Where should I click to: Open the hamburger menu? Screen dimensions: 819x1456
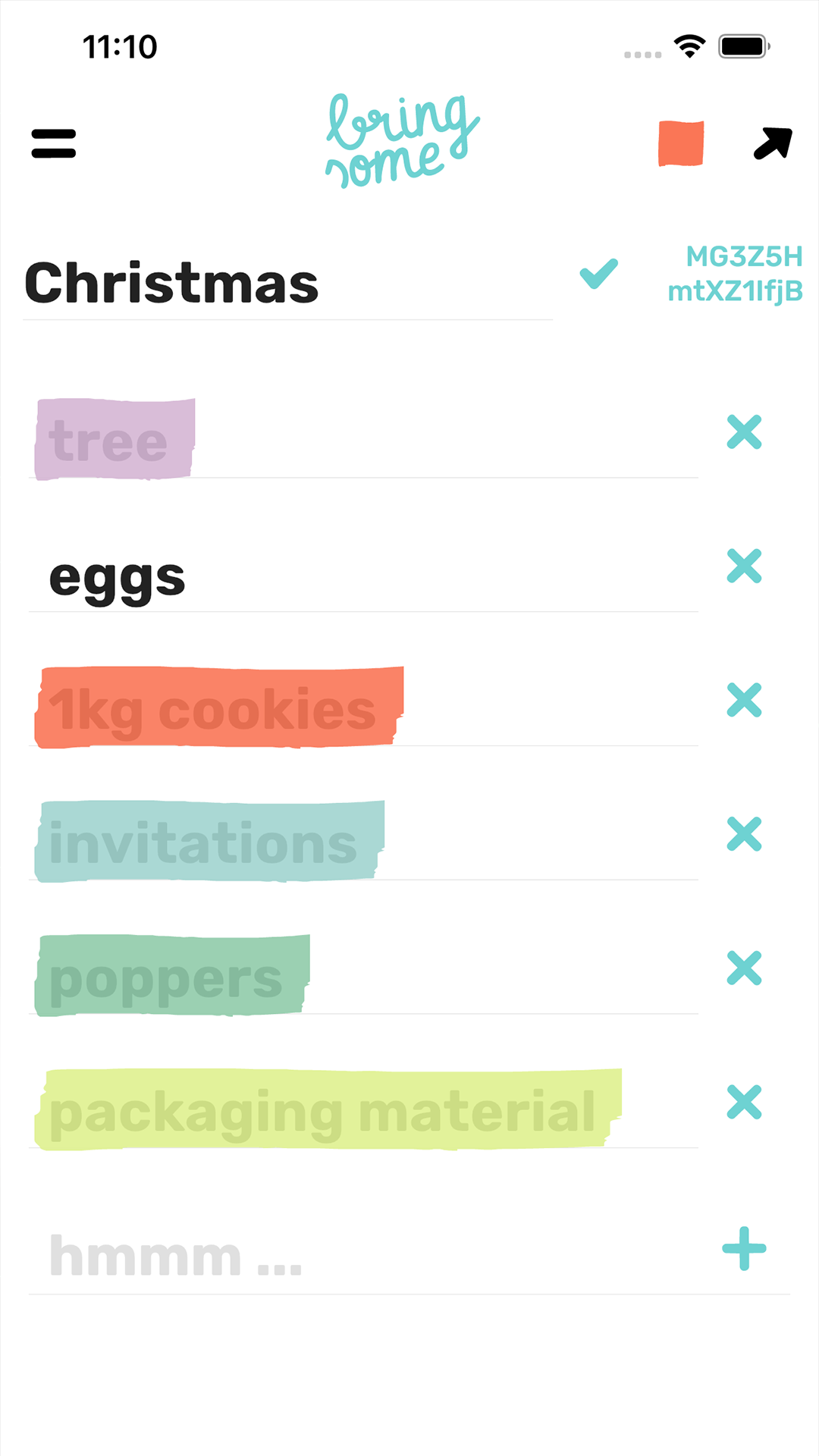[54, 143]
